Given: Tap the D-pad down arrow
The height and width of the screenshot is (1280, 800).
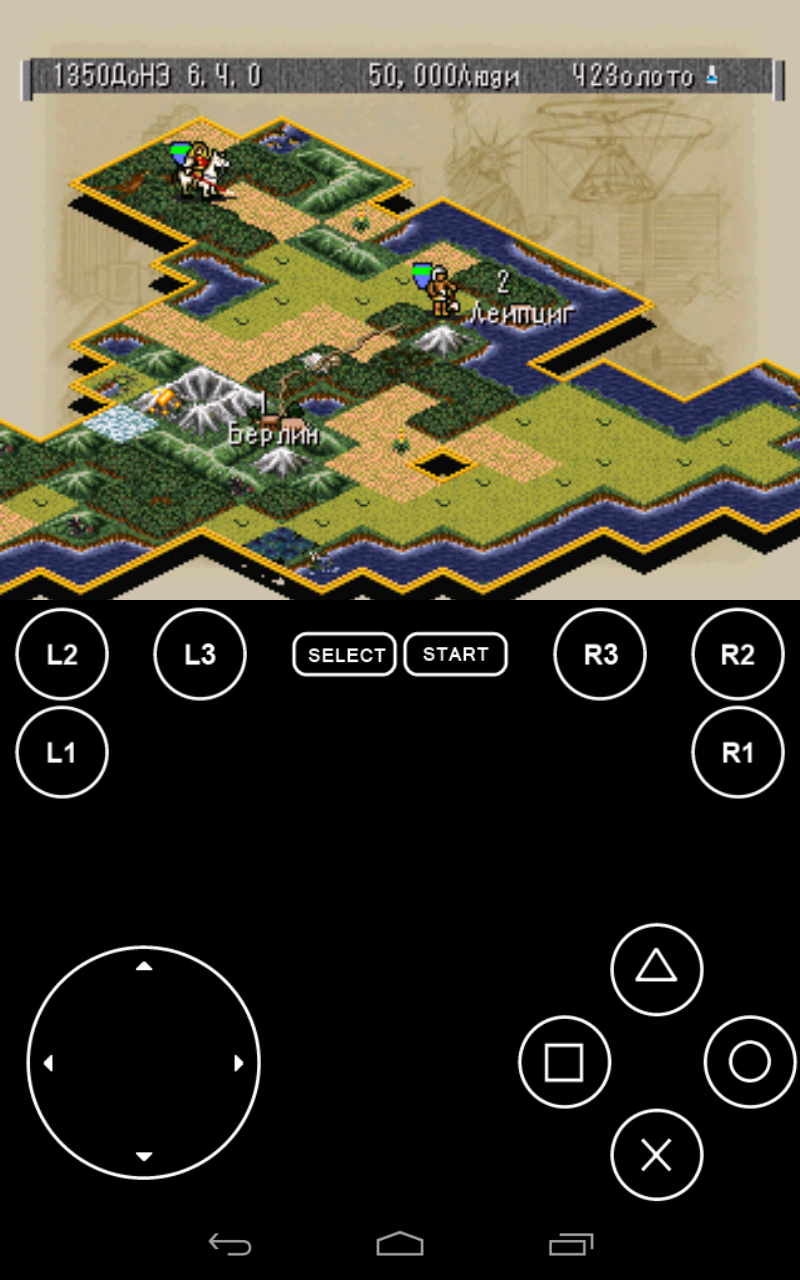Looking at the screenshot, I should click(x=144, y=1157).
